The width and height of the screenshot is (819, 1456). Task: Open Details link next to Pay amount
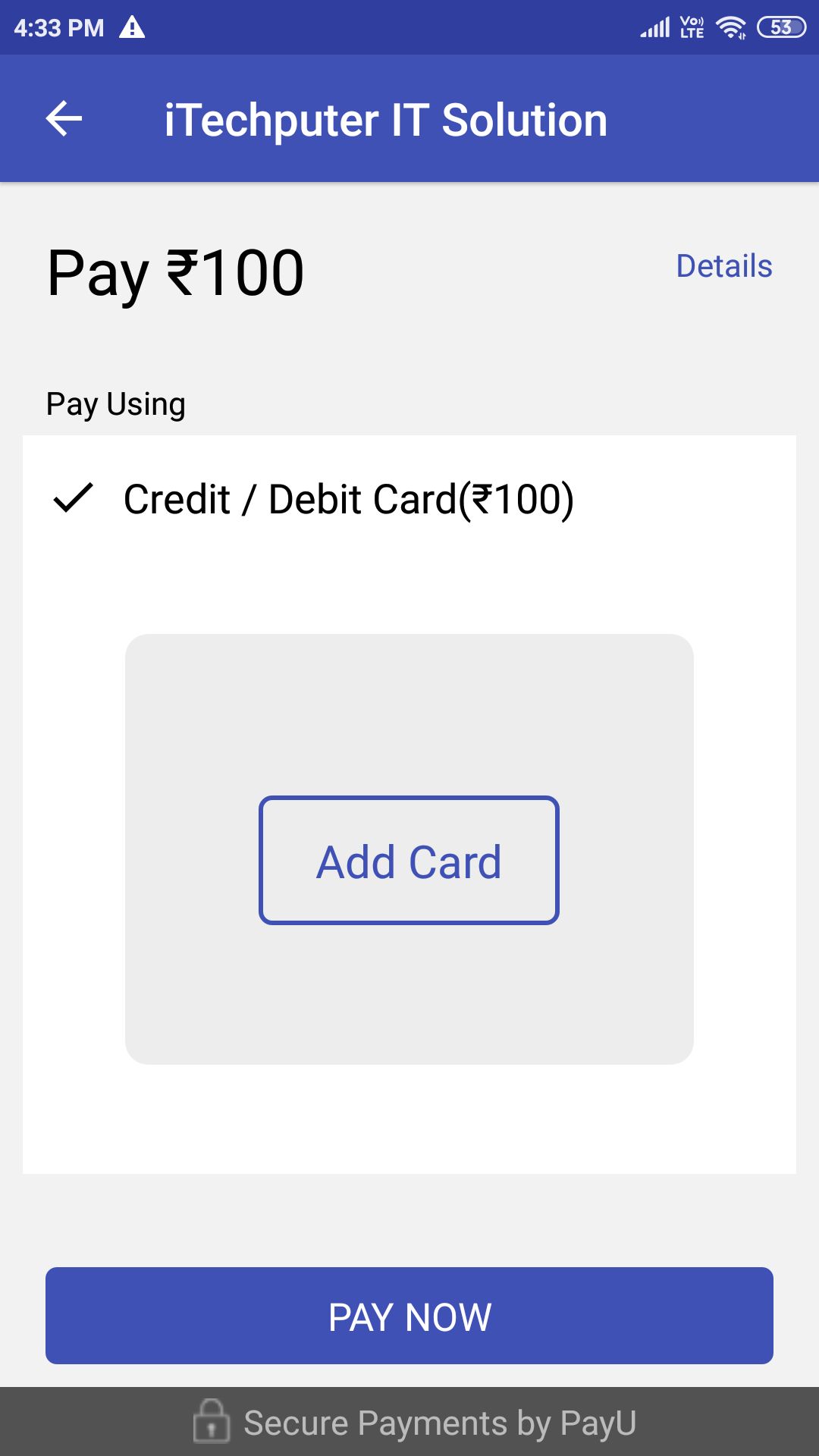pos(723,266)
